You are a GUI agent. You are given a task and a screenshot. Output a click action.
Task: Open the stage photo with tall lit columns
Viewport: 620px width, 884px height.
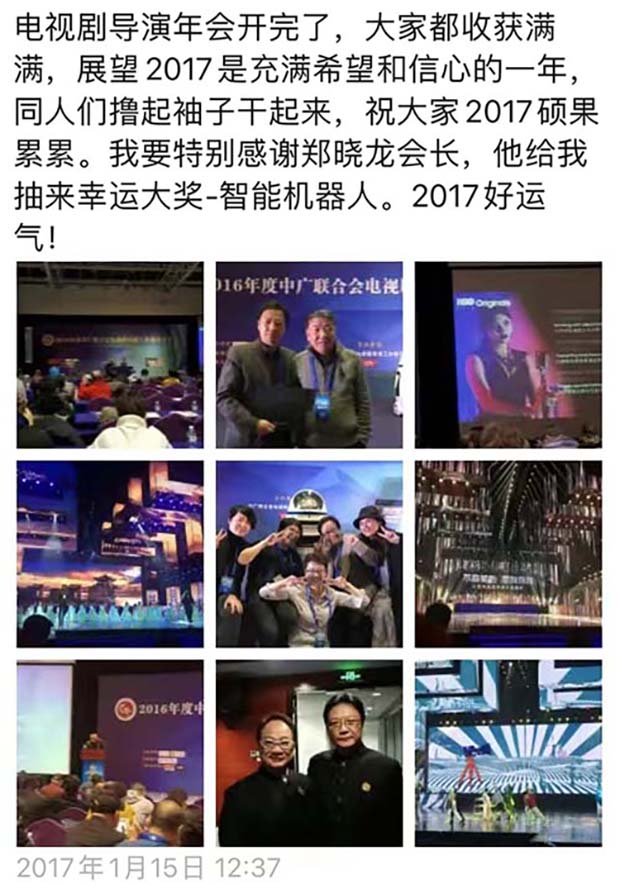point(508,554)
